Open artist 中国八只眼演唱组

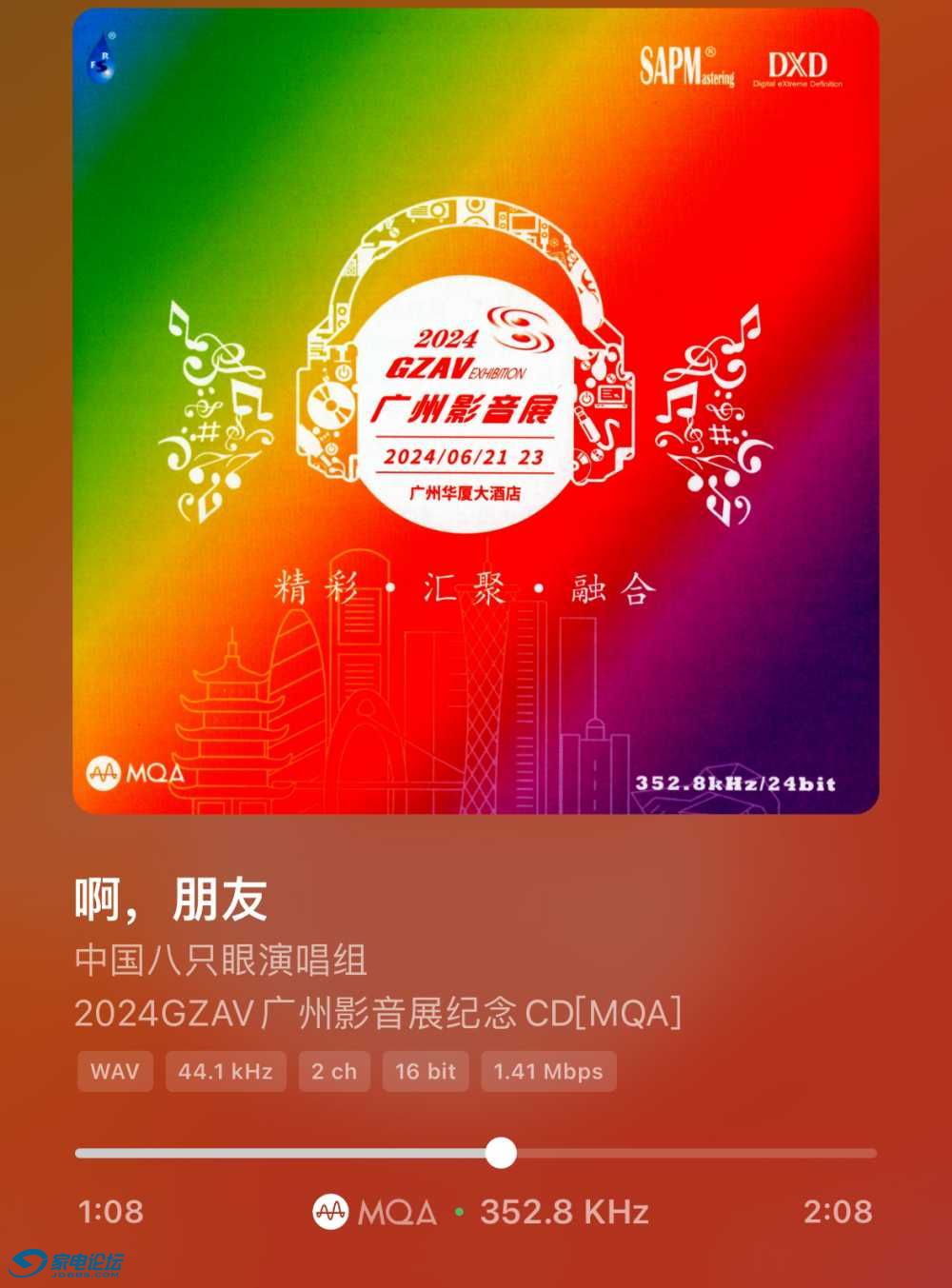click(221, 960)
